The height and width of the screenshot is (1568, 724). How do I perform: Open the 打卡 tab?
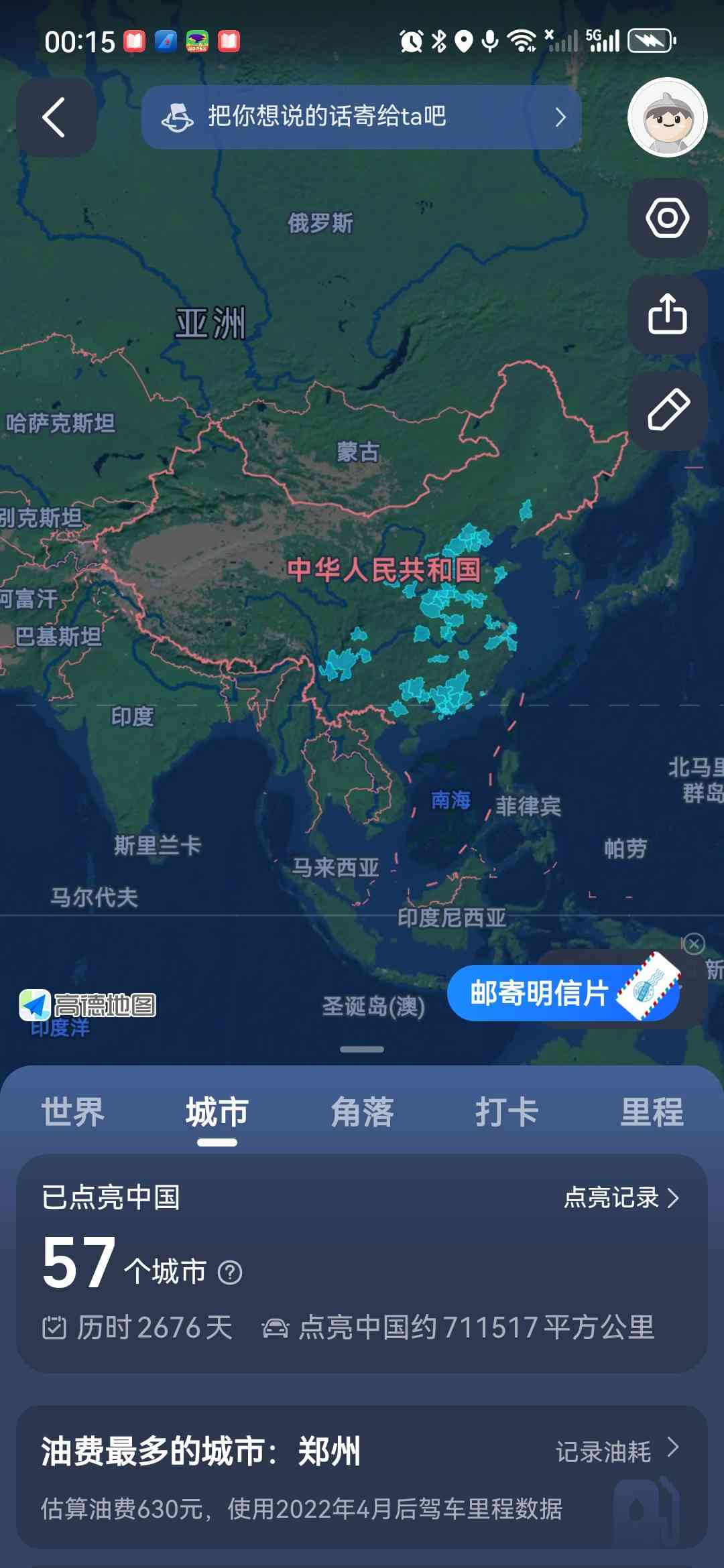point(507,1112)
